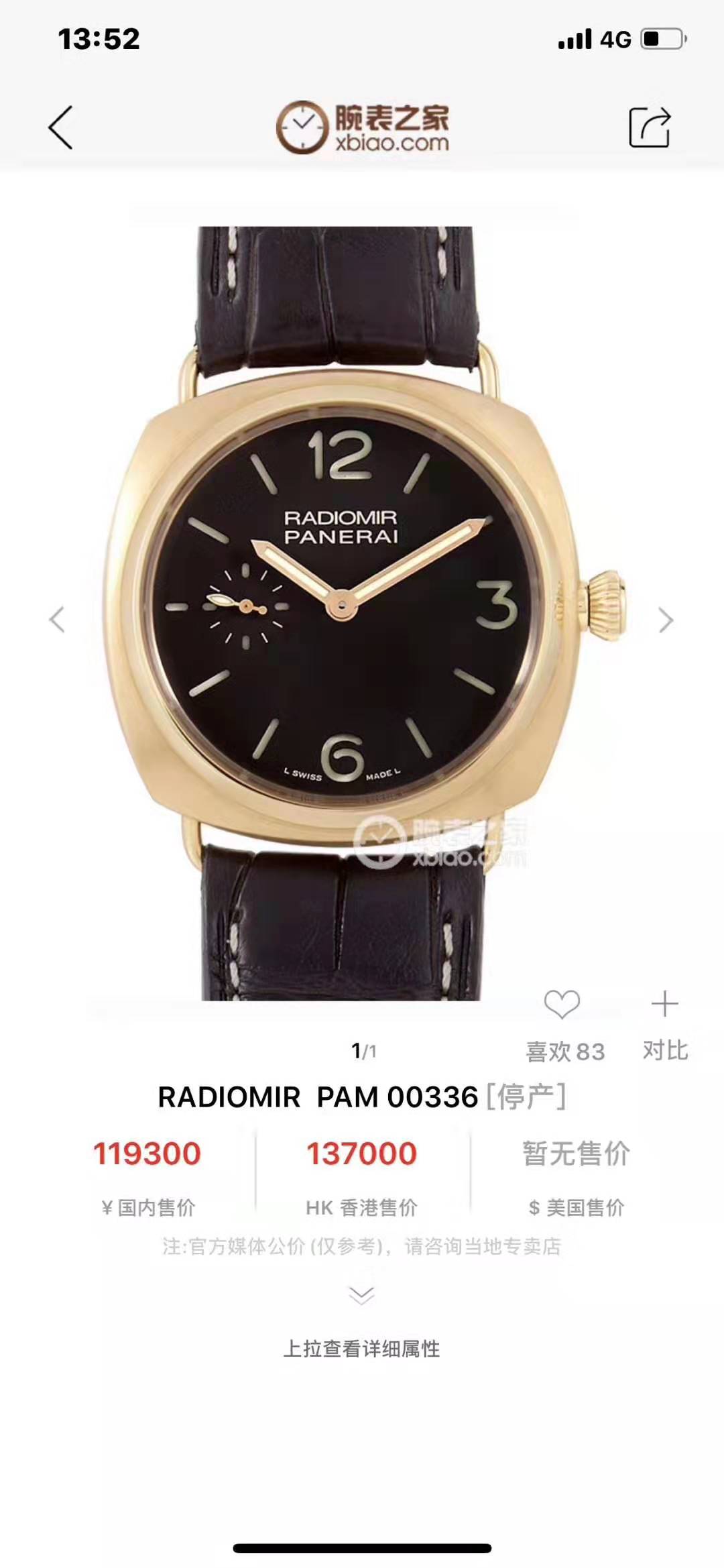Screen dimensions: 724x1568
Task: Like this watch with the heart icon
Action: tap(562, 1005)
